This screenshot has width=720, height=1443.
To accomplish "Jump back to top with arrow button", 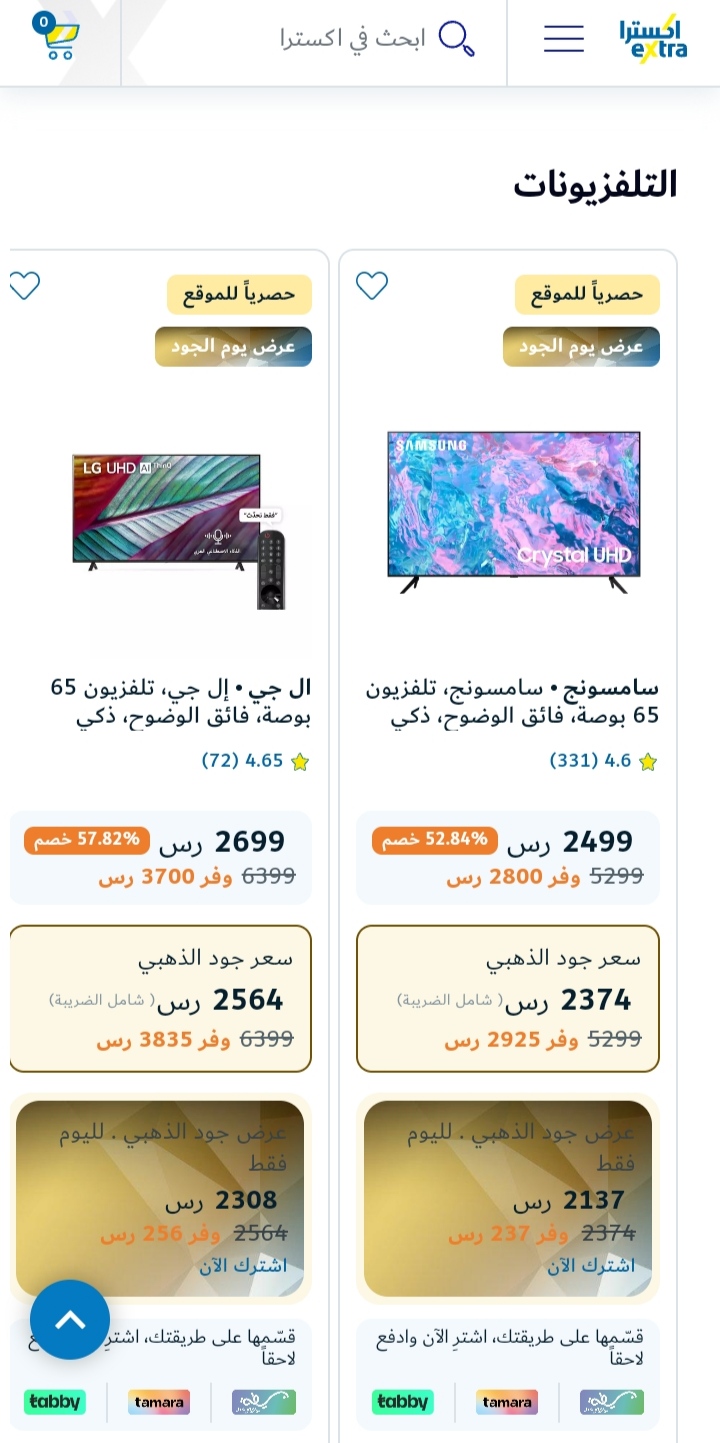I will (70, 1320).
